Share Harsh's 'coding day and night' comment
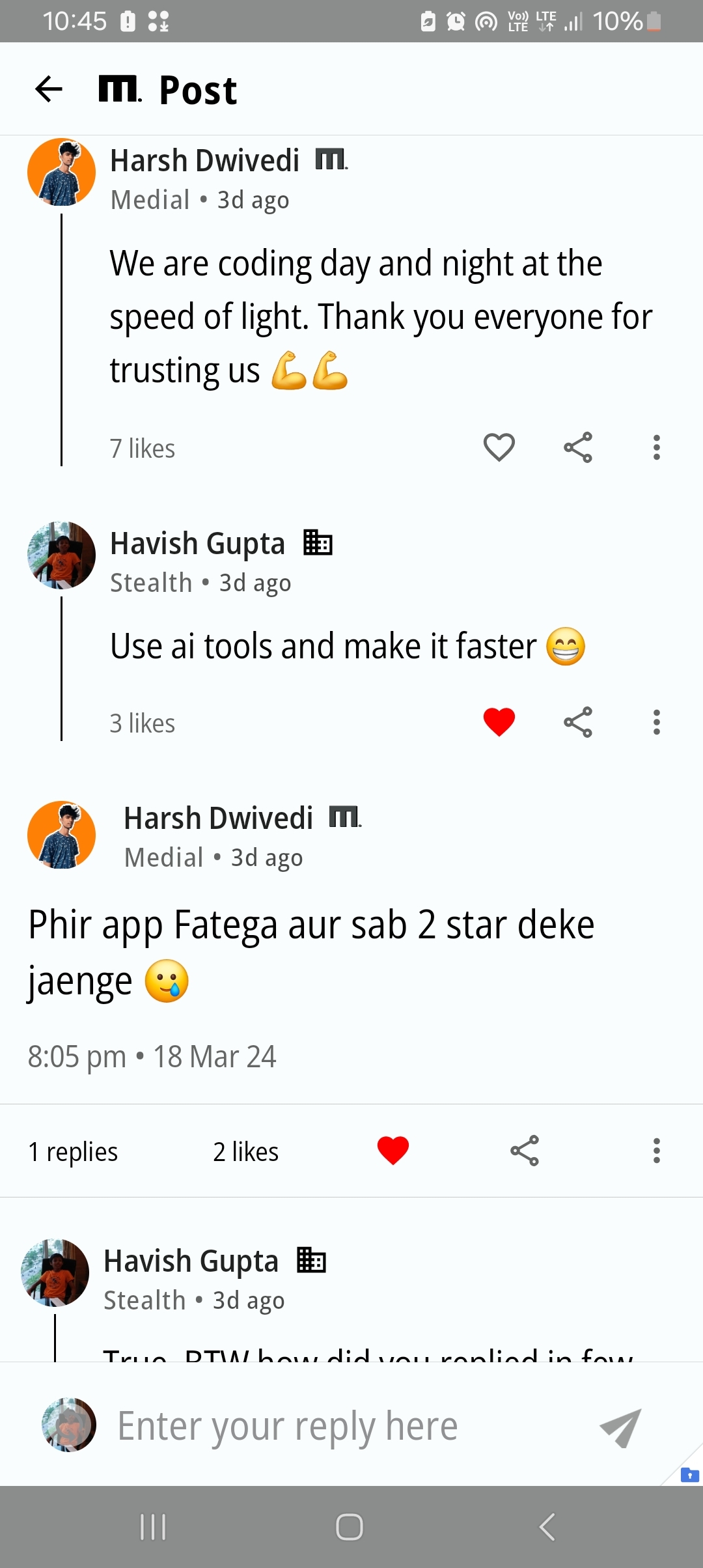This screenshot has width=703, height=1568. [578, 447]
